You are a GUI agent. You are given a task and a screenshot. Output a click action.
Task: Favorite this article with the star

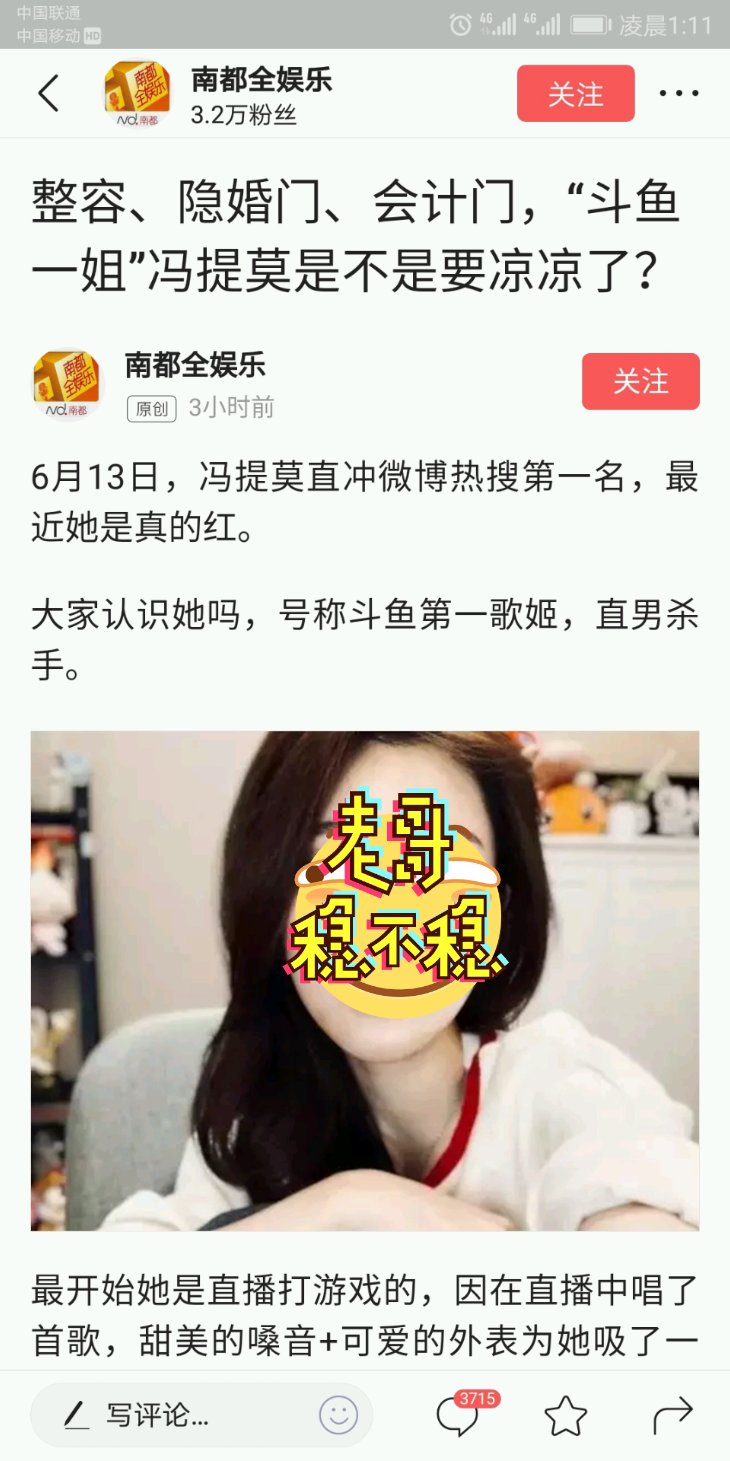565,1415
